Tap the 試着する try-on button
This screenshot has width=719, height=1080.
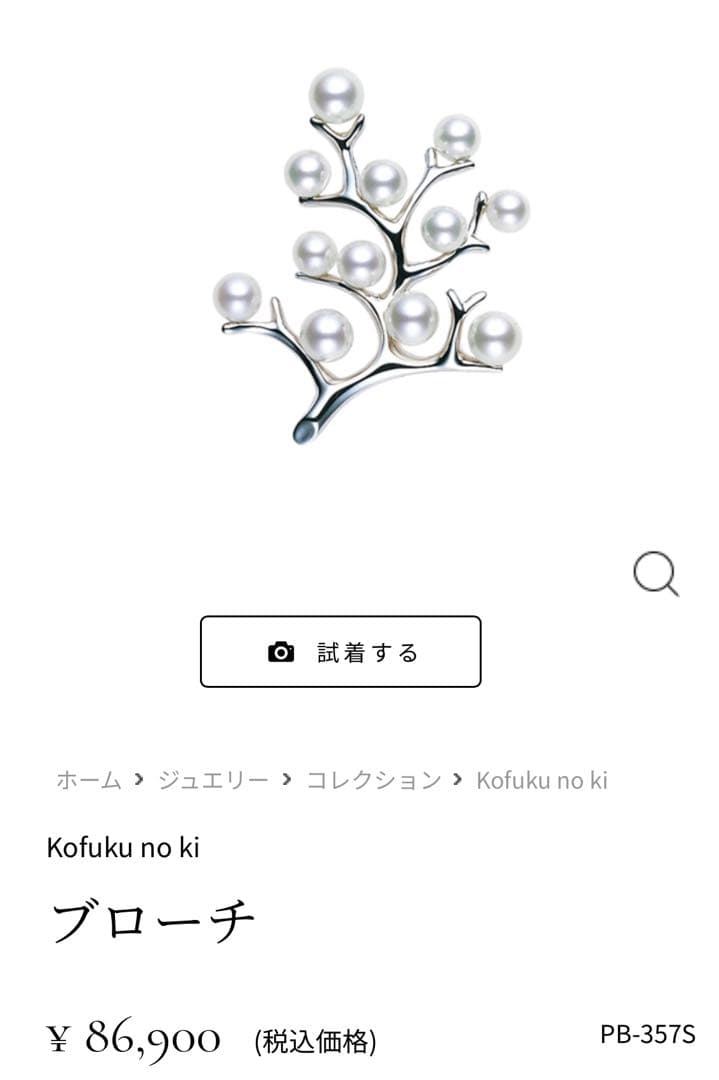[x=340, y=652]
